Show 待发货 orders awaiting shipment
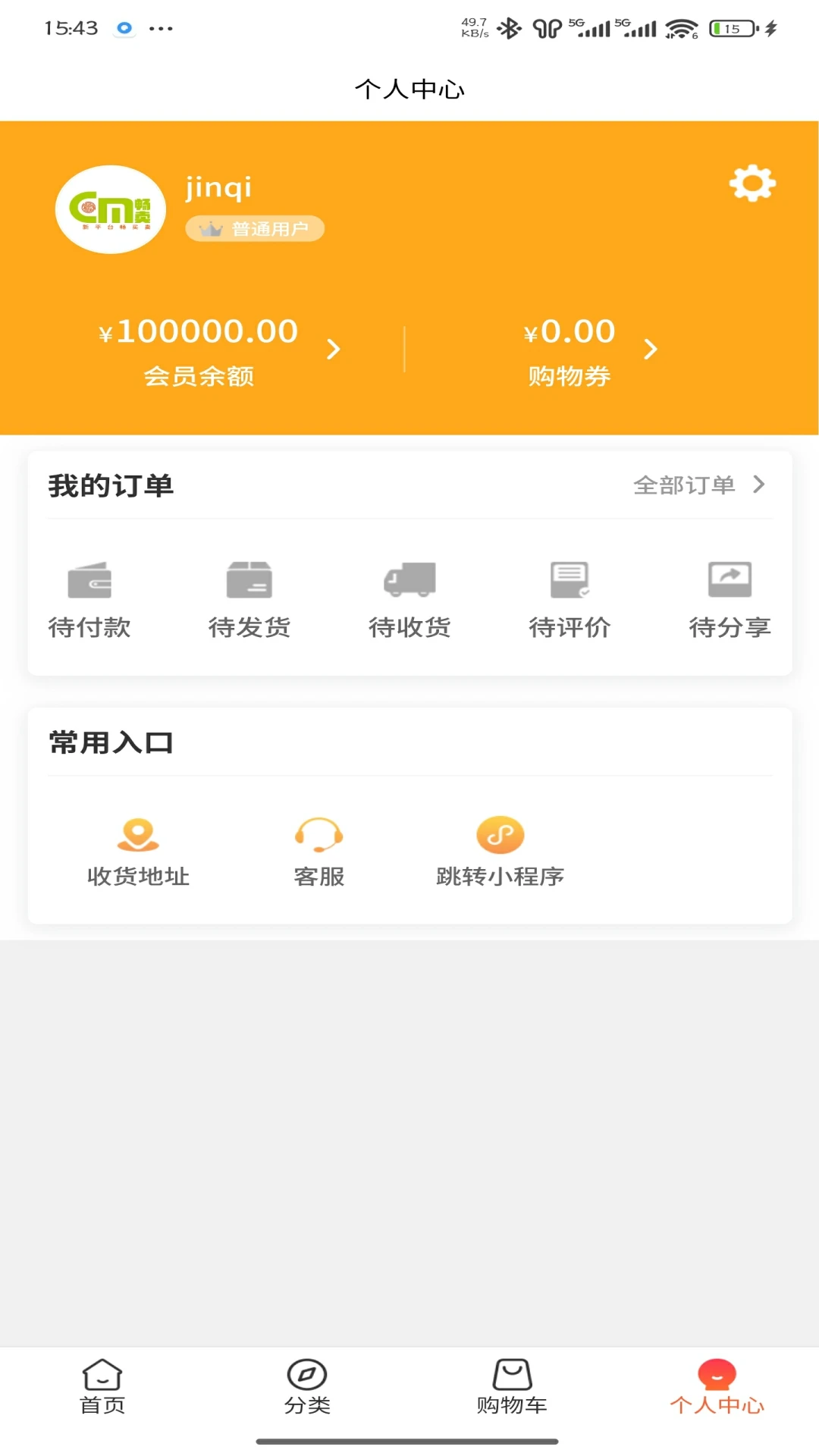The height and width of the screenshot is (1456, 819). coord(249,599)
